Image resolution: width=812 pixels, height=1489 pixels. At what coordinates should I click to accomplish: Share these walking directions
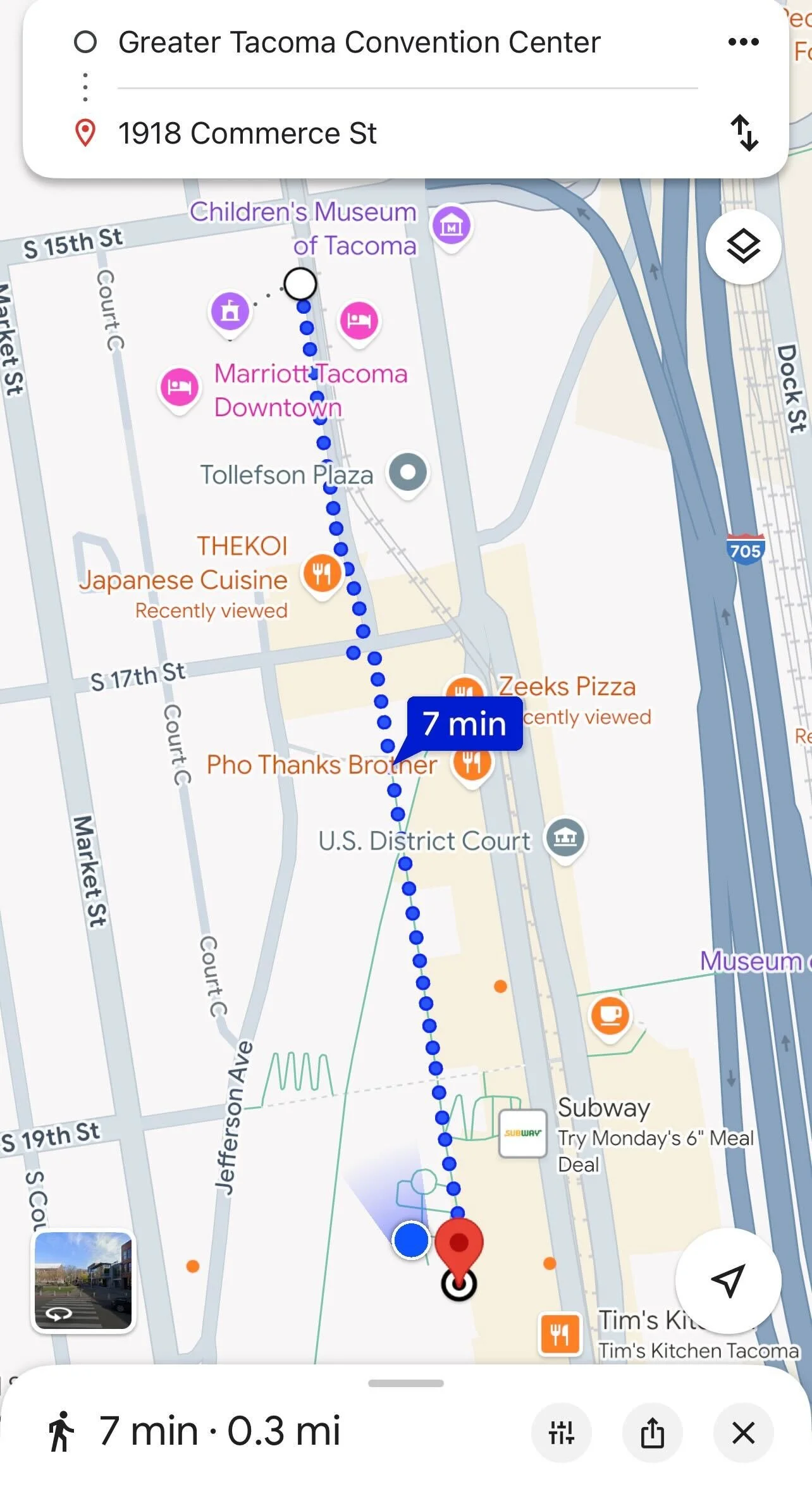point(652,1432)
